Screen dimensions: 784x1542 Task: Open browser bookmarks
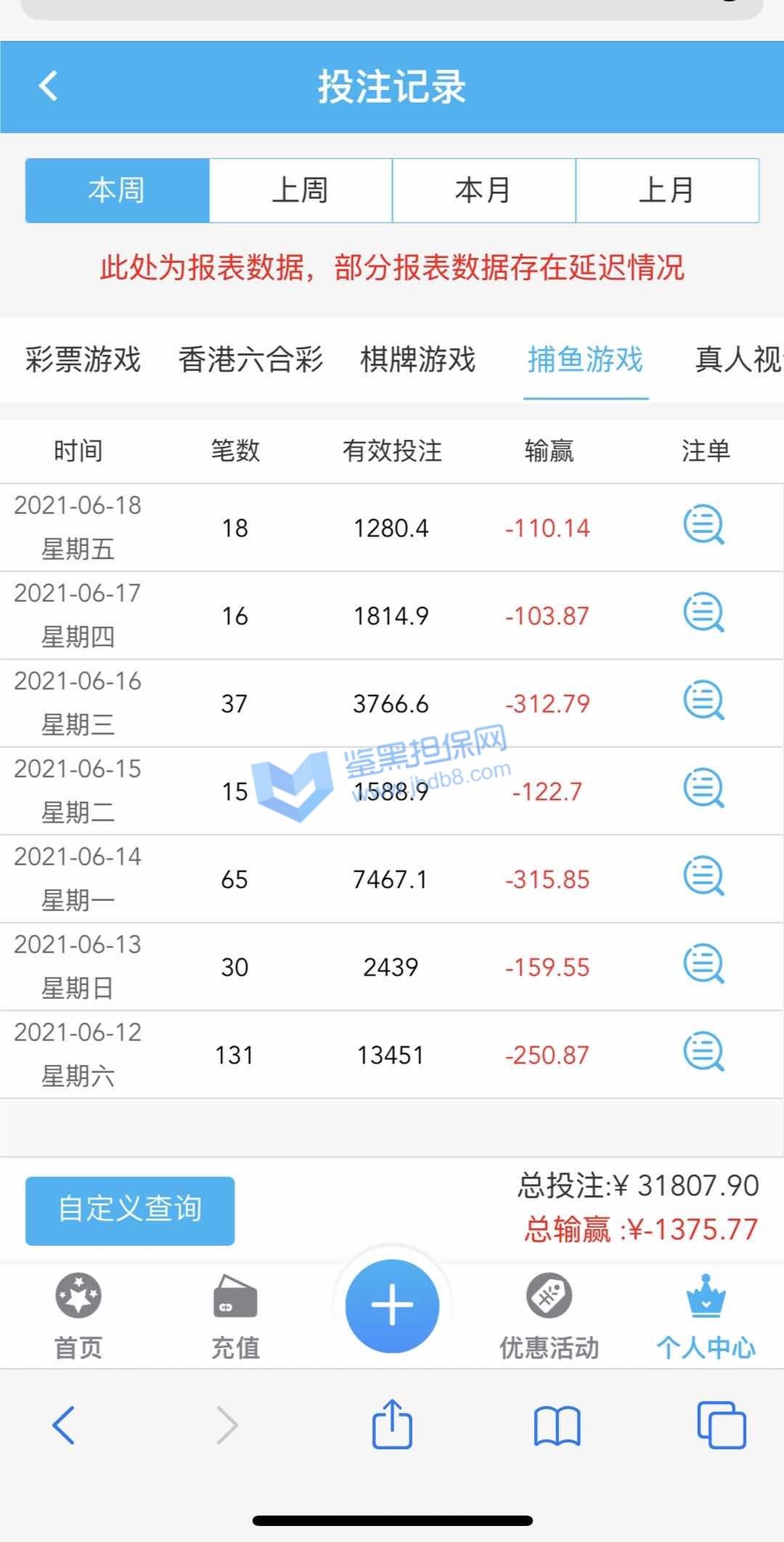tap(557, 1425)
